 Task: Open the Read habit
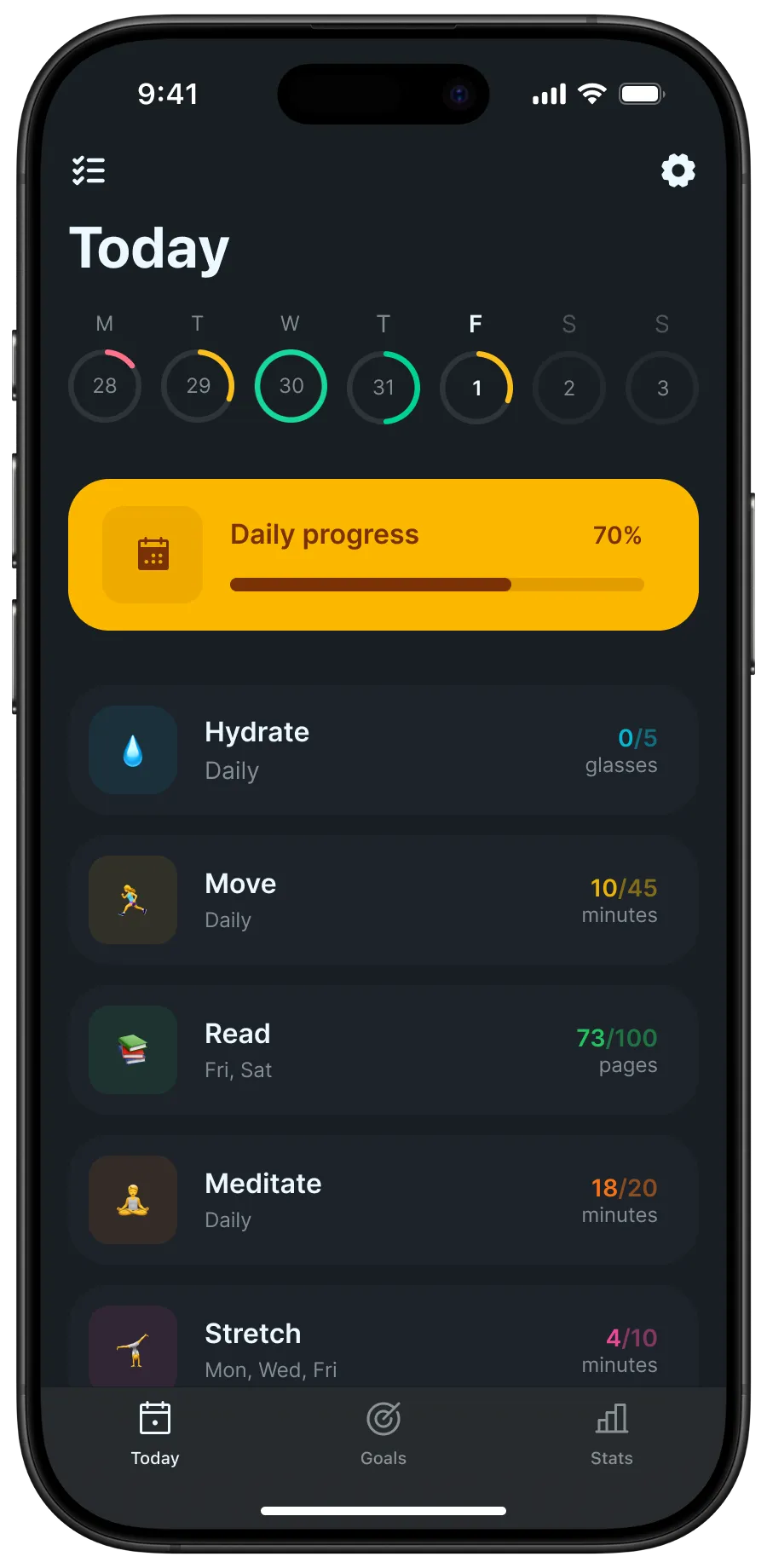383,1050
